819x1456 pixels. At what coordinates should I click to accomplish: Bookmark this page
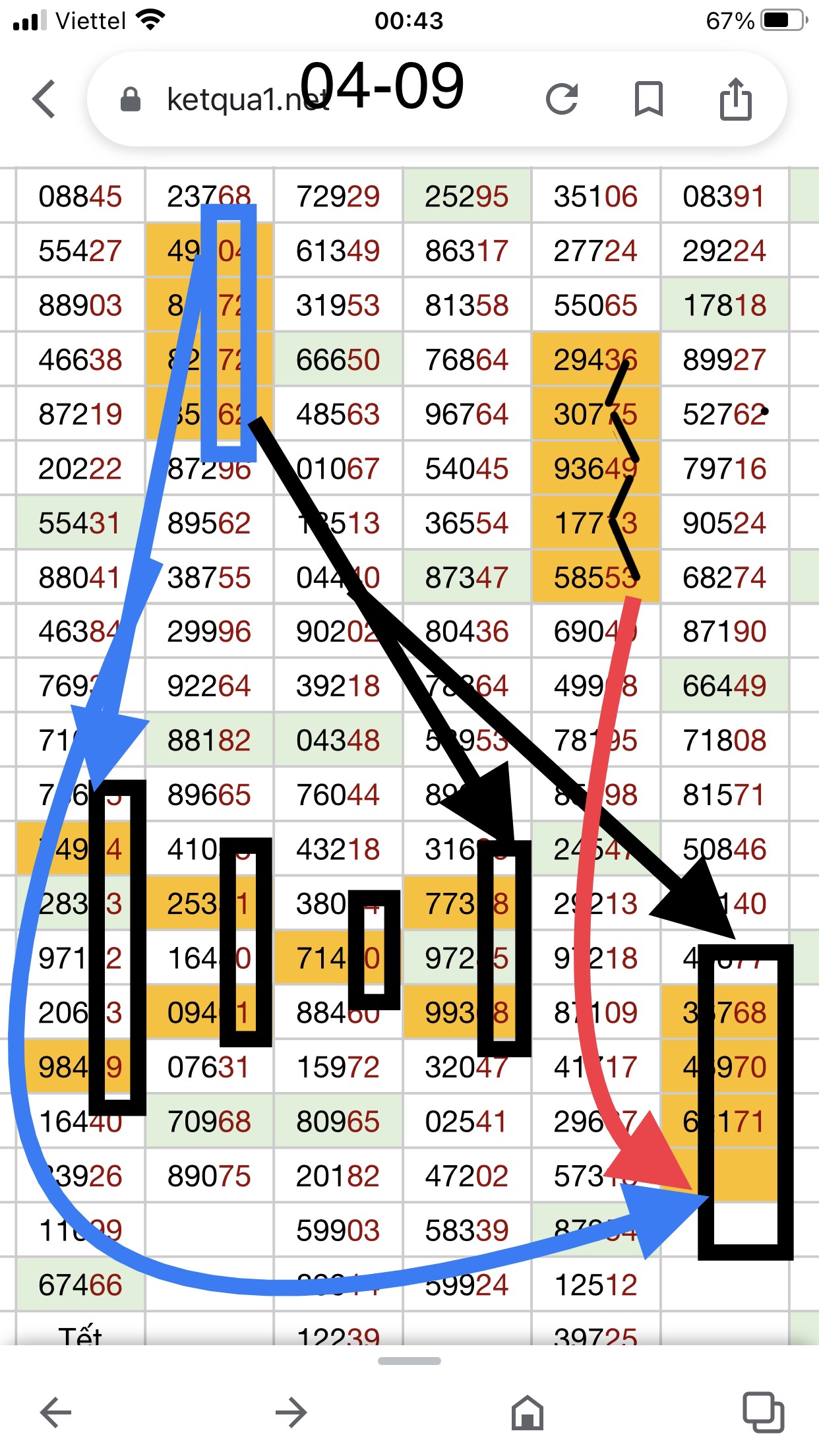click(x=648, y=100)
